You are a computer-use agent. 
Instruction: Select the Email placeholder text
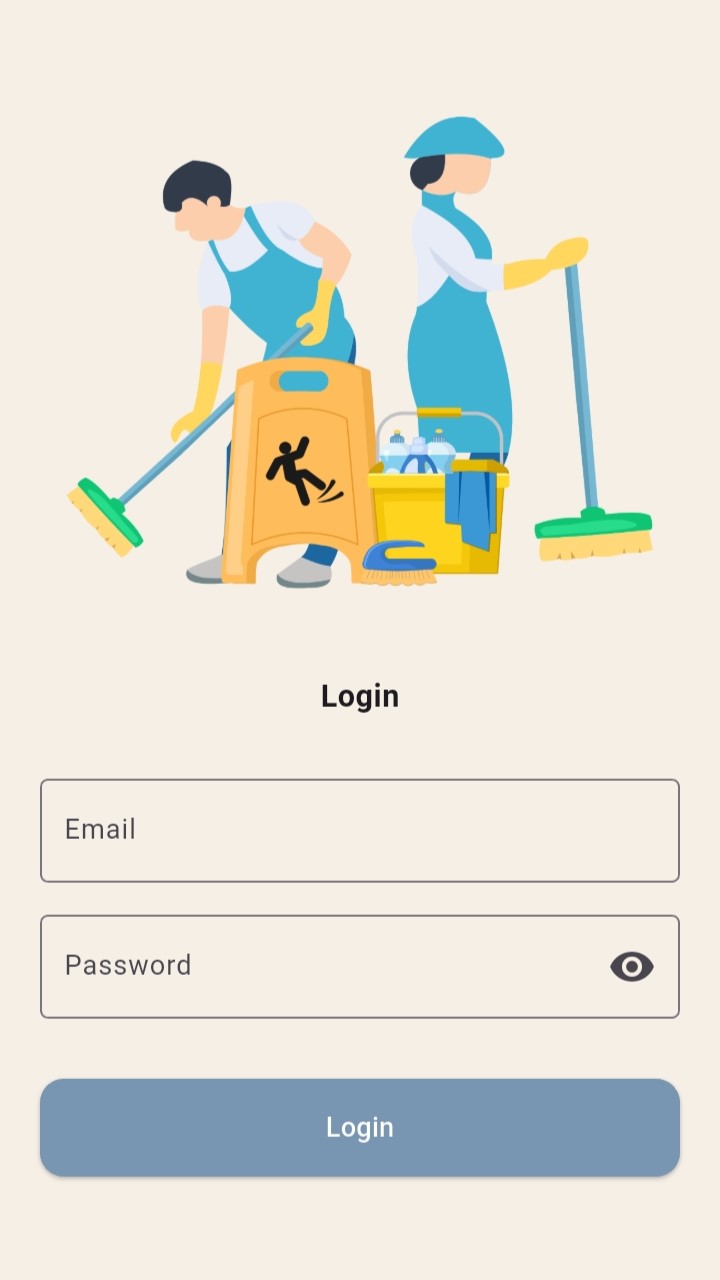pyautogui.click(x=100, y=830)
